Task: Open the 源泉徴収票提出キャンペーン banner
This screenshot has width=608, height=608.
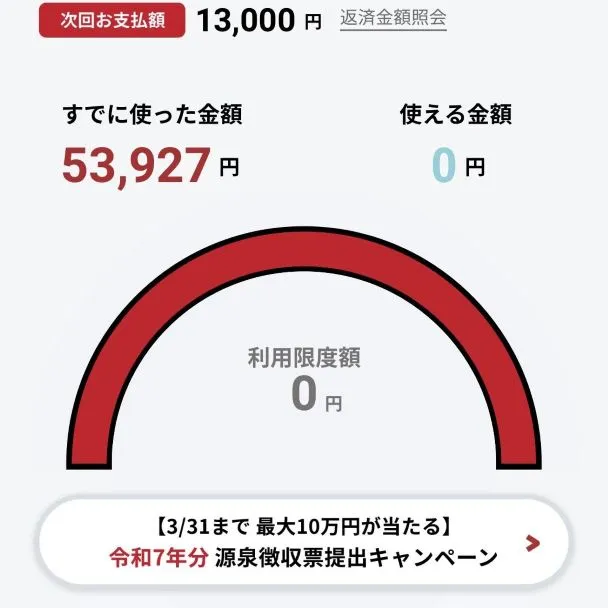Action: (303, 543)
